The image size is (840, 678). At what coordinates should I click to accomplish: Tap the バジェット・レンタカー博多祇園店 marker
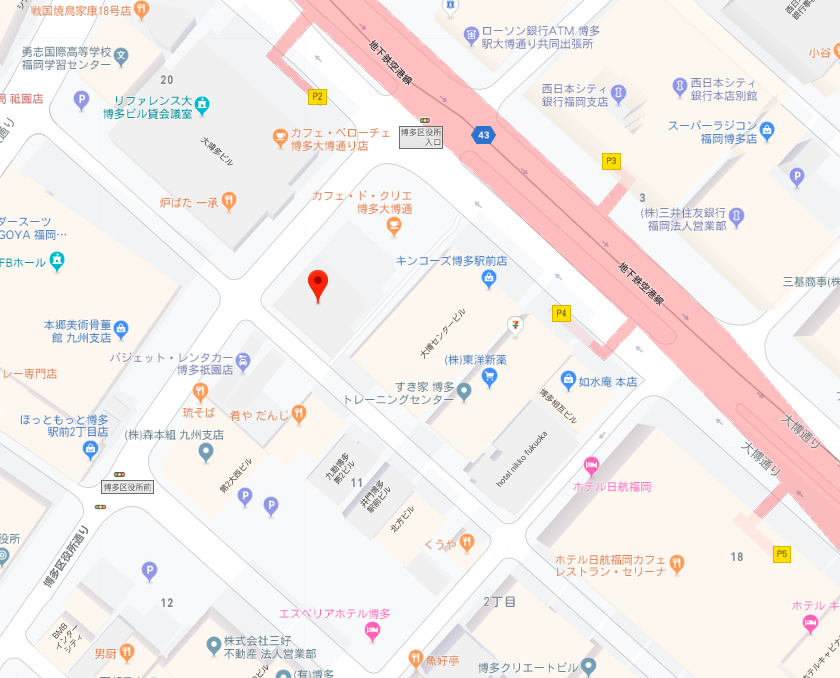coord(245,359)
